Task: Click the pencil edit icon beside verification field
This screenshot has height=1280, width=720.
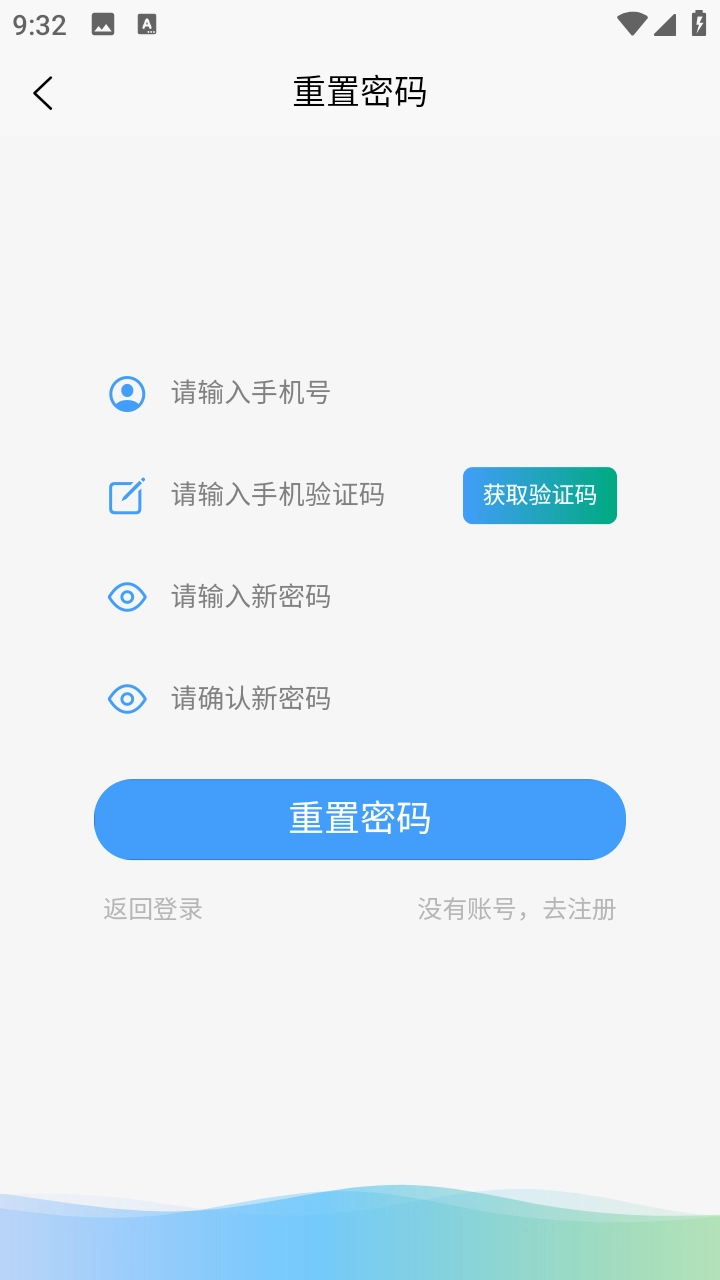Action: point(126,495)
